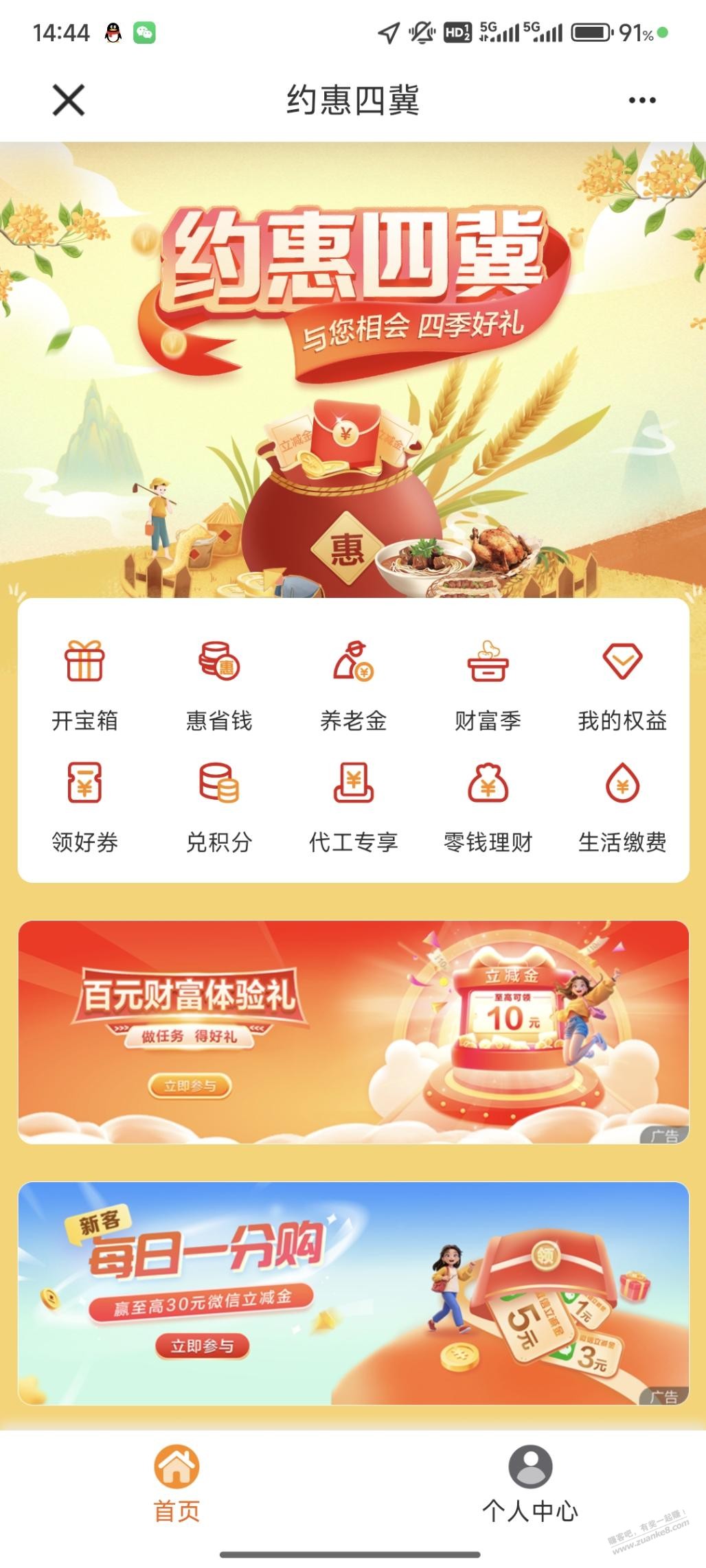The height and width of the screenshot is (1568, 706).
Task: Tap 立即参与 on 每日一分购 banner
Action: pos(201,1346)
